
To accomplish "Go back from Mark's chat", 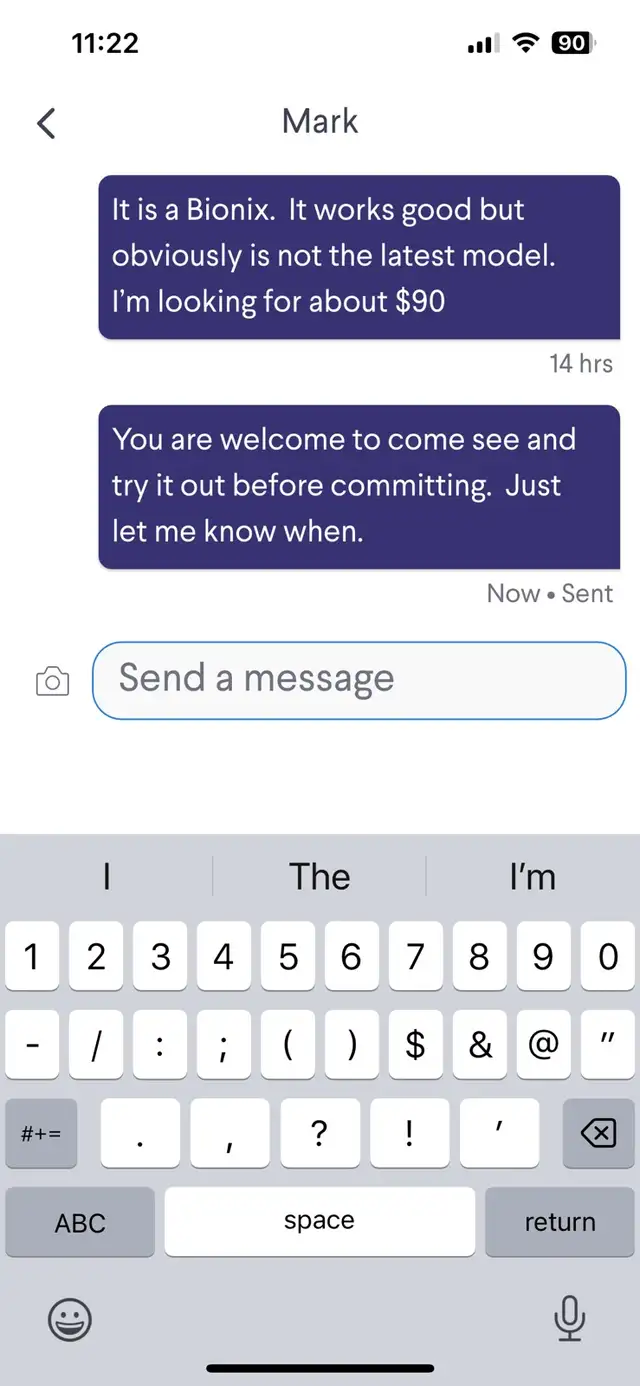I will point(46,123).
